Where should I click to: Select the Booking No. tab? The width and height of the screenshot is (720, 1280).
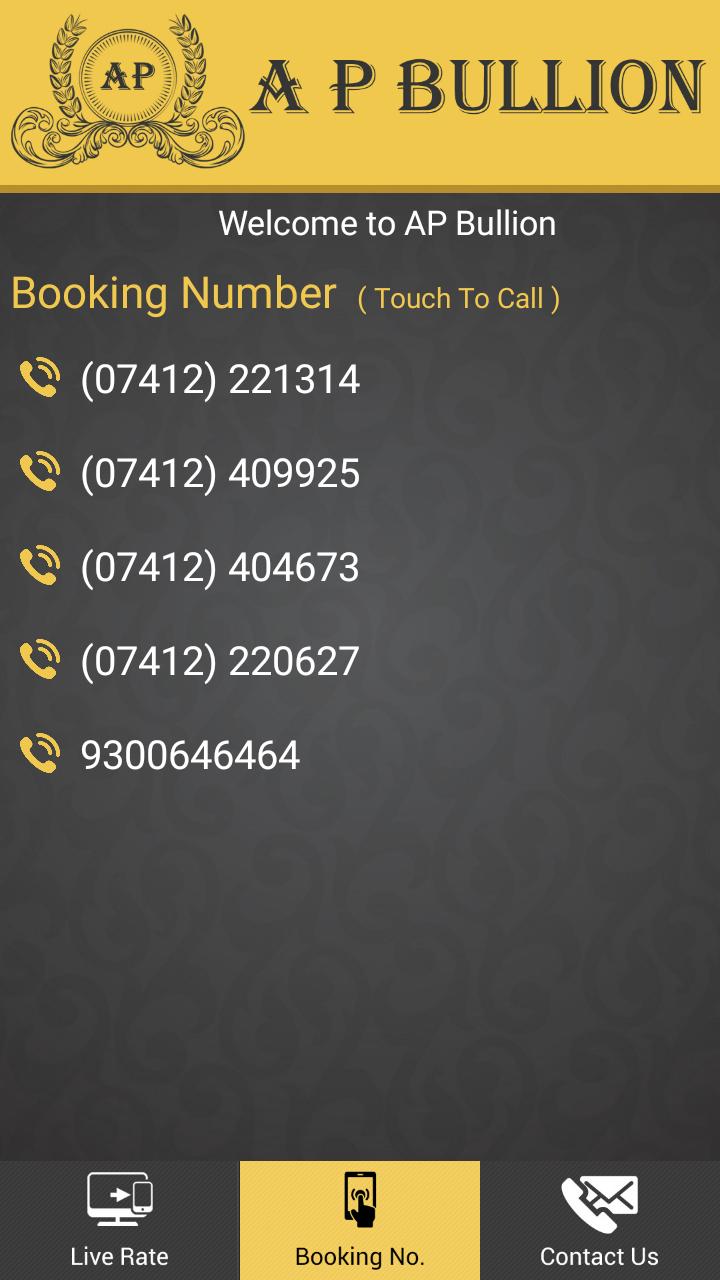[360, 1220]
